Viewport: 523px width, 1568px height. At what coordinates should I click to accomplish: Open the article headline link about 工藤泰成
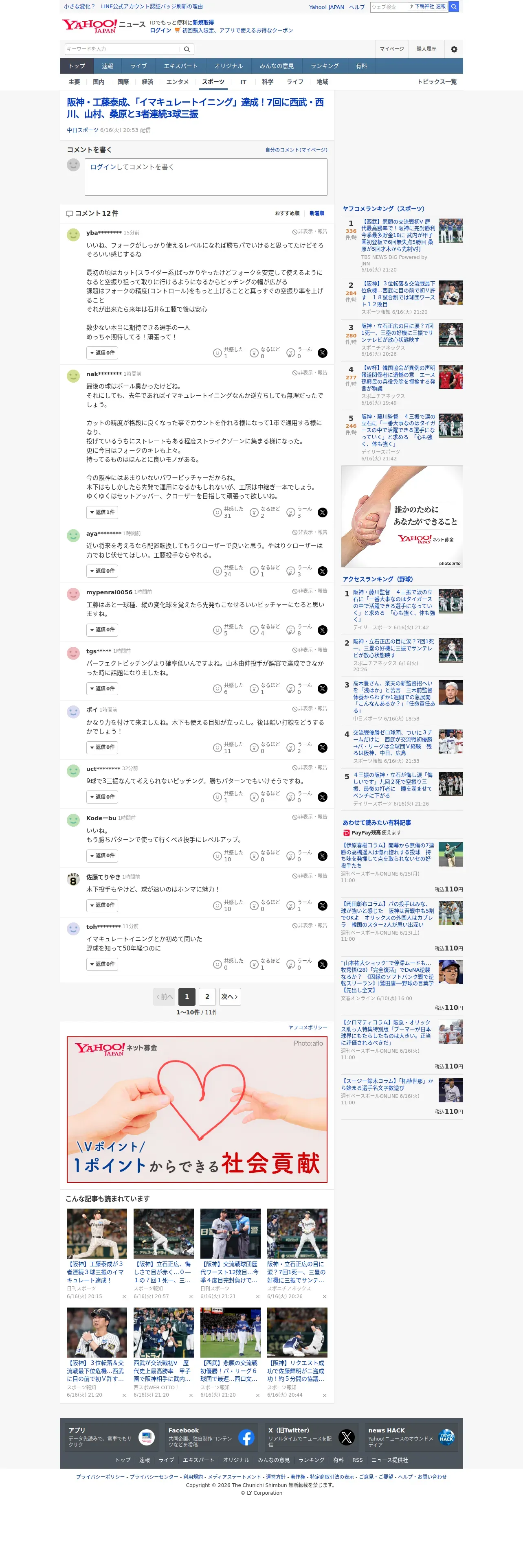196,108
